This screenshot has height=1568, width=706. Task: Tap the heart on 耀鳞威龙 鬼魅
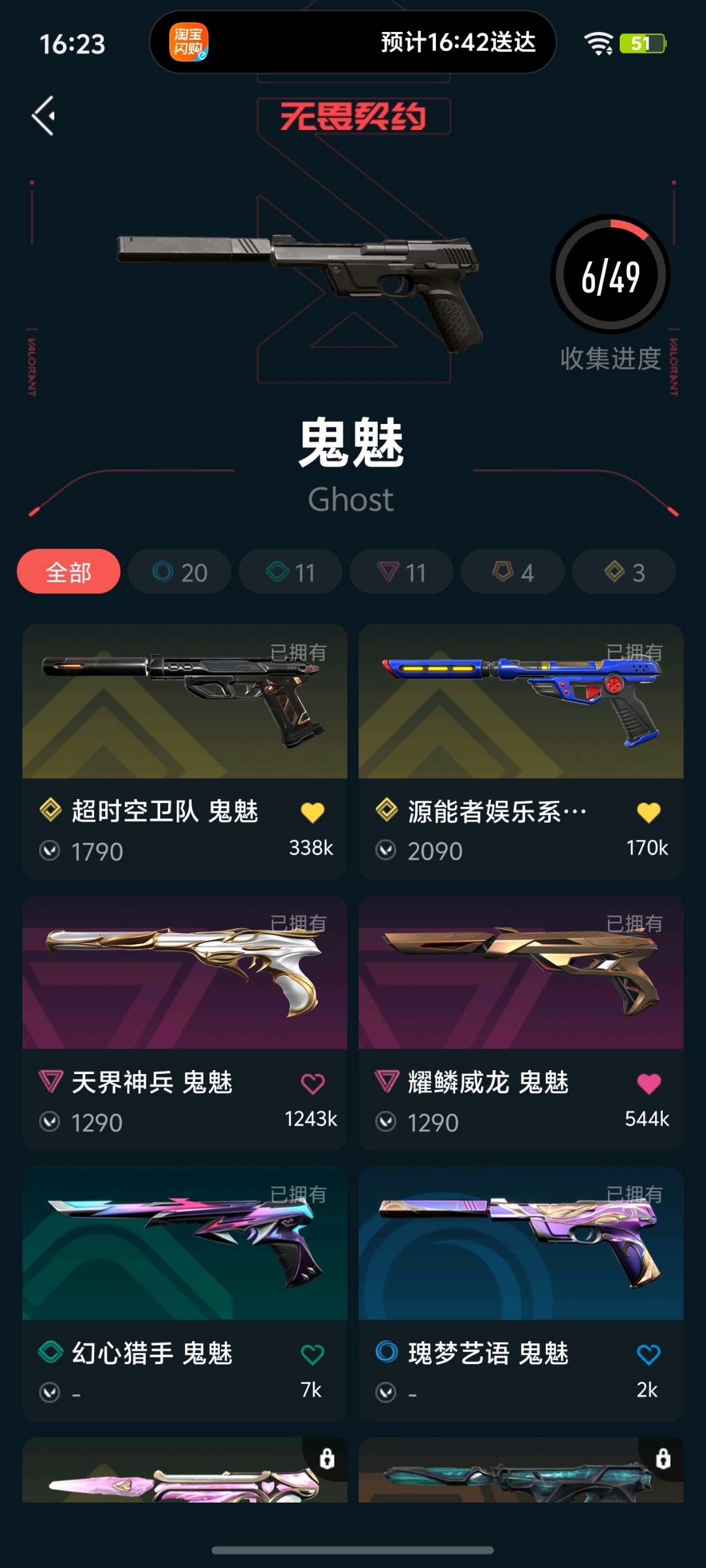(x=648, y=1084)
